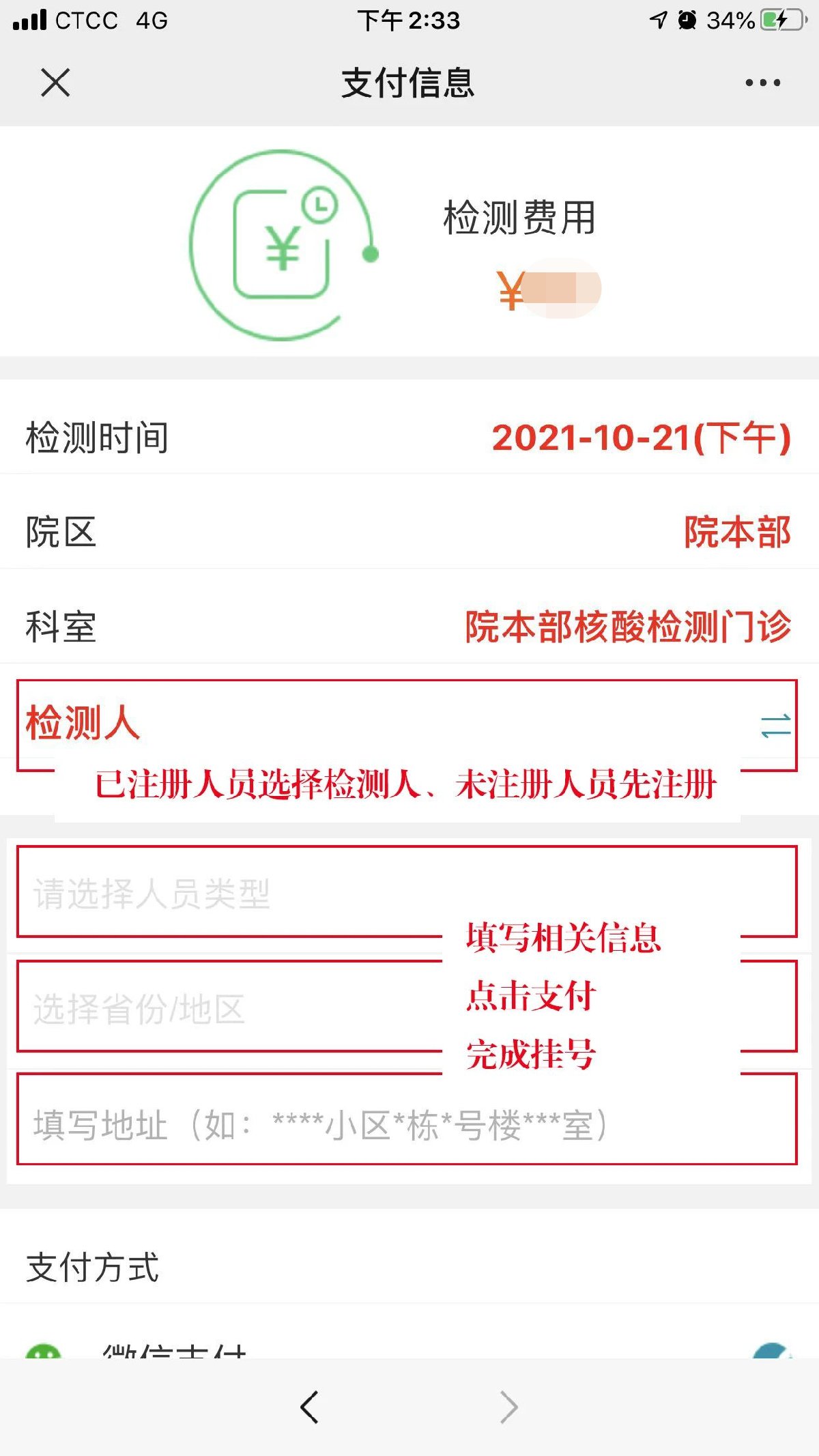This screenshot has height=1456, width=819.
Task: Switch the 检测人 with the swap icon
Action: (775, 726)
